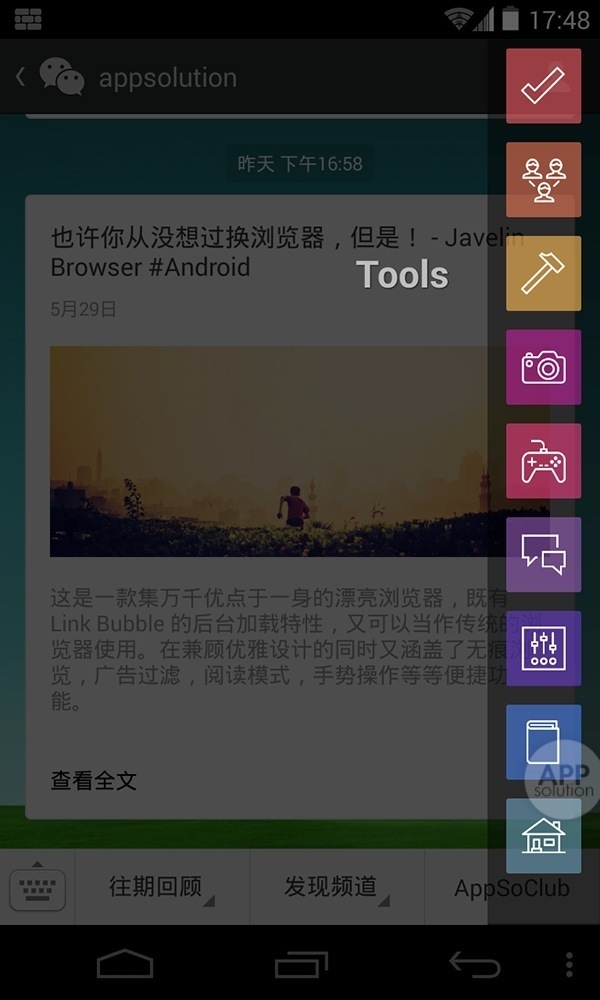Open the equalizer sliders settings folder
Viewport: 600px width, 1000px height.
click(543, 648)
